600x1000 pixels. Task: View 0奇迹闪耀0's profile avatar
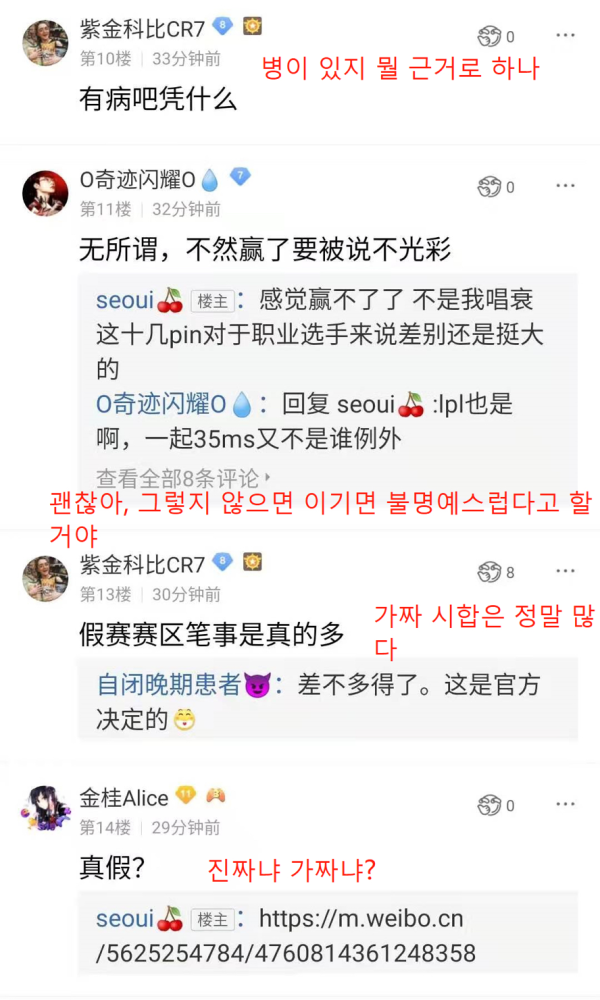coord(45,193)
